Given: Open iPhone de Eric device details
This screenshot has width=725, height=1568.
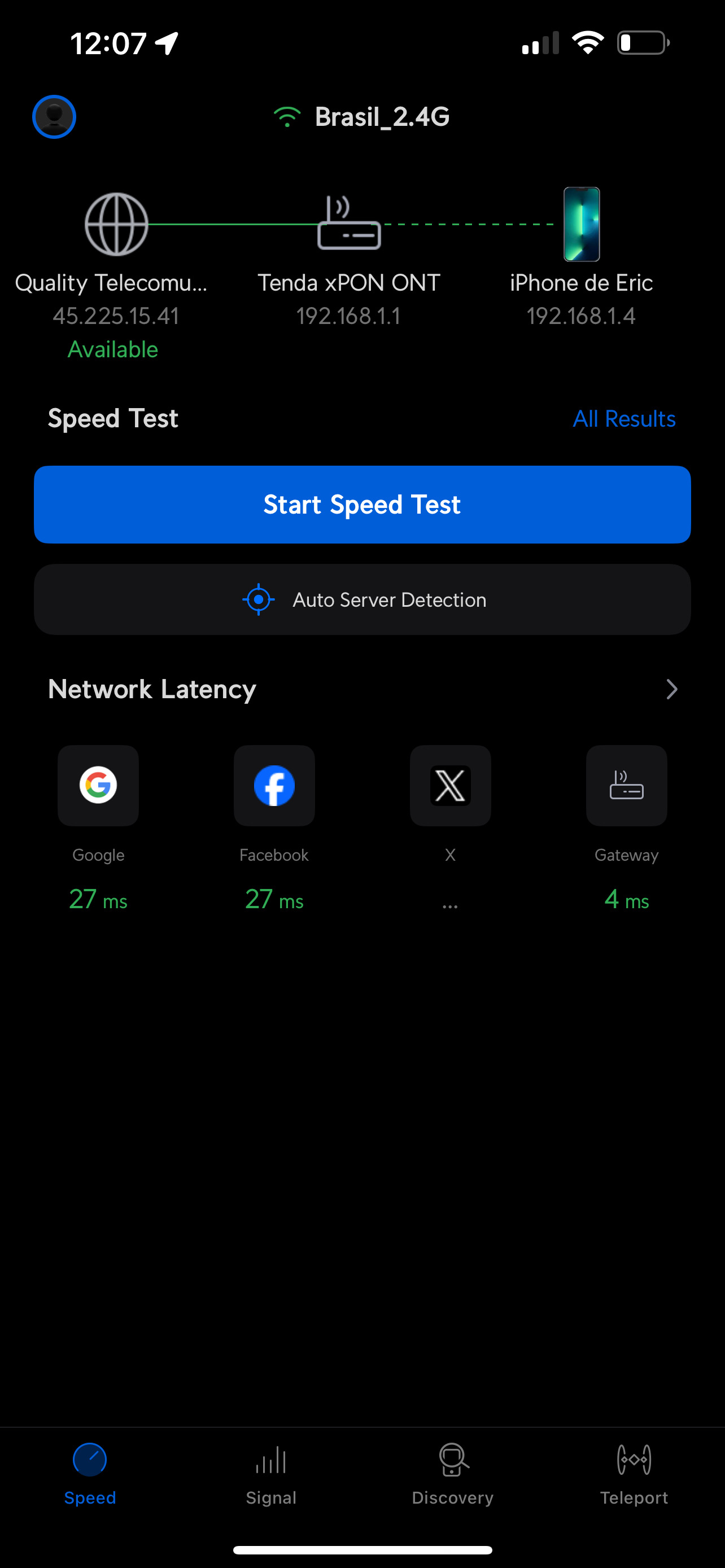Looking at the screenshot, I should 582,225.
